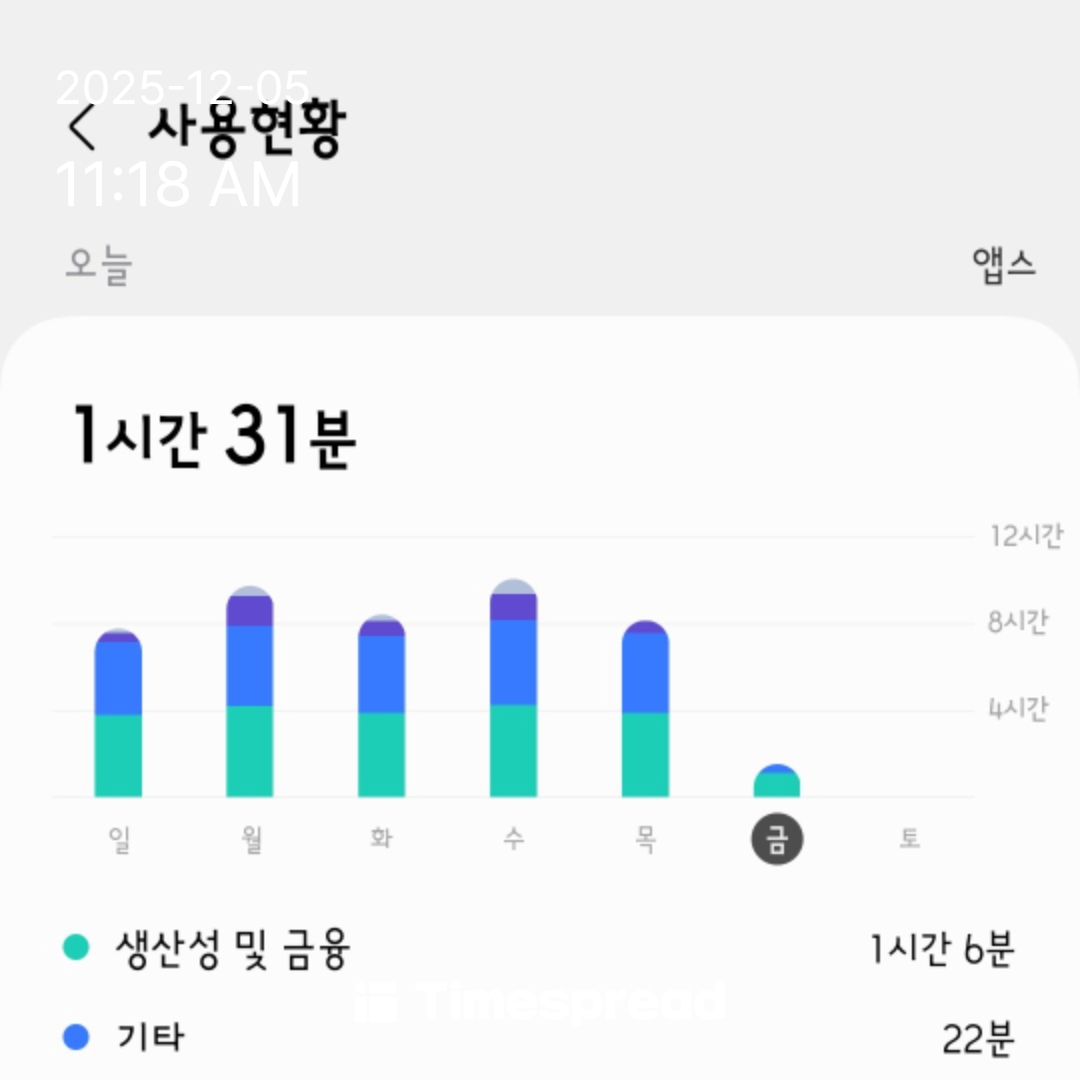Show usage for 화

[x=382, y=838]
